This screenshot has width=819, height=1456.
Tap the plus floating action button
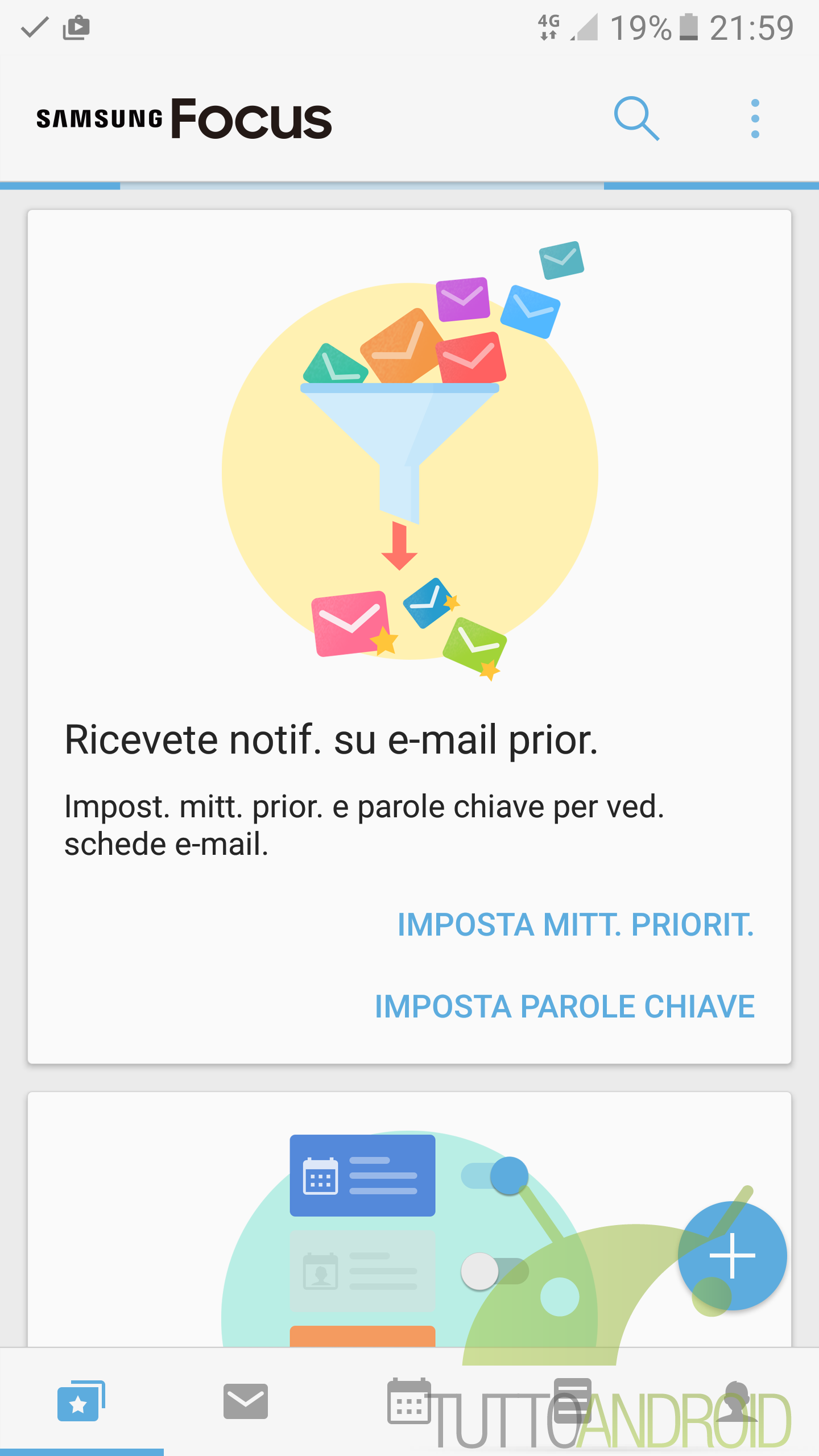(x=732, y=1256)
